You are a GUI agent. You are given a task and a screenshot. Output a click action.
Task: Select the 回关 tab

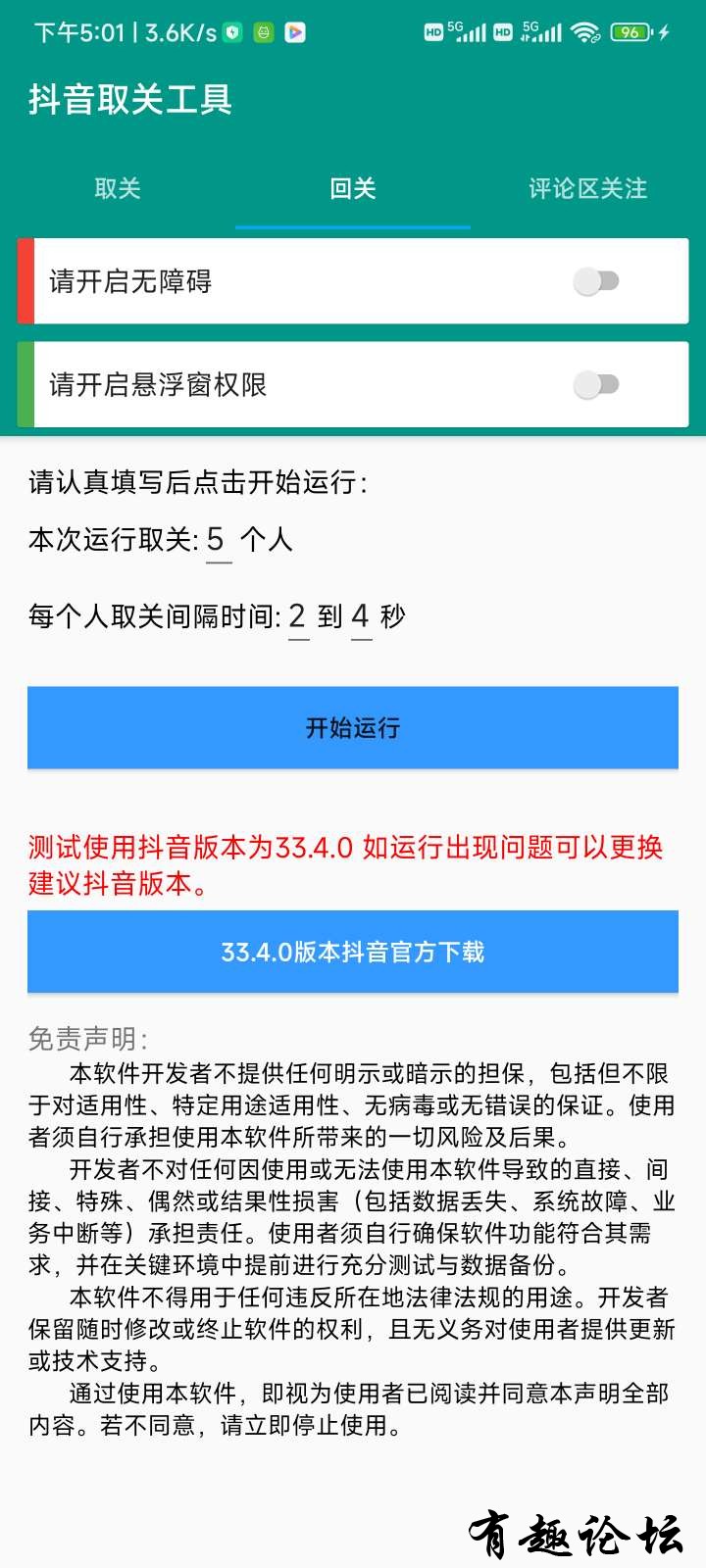353,188
